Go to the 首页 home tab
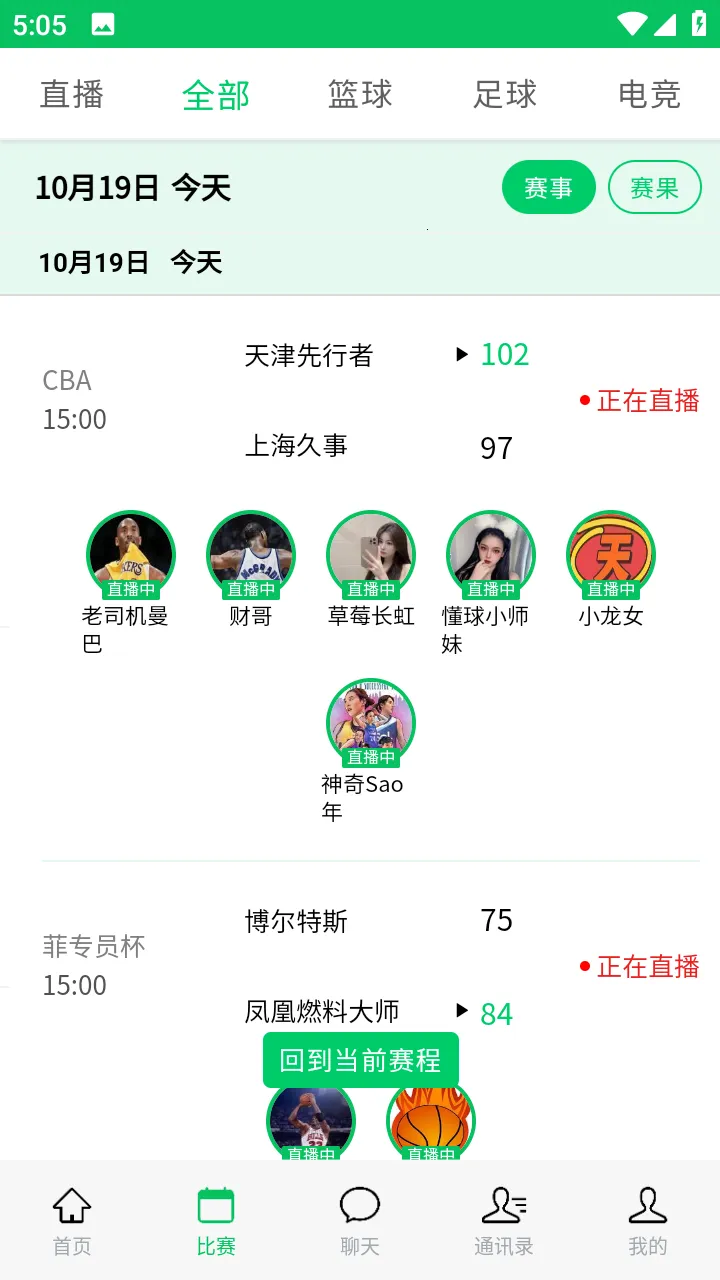Image resolution: width=720 pixels, height=1280 pixels. 72,1220
